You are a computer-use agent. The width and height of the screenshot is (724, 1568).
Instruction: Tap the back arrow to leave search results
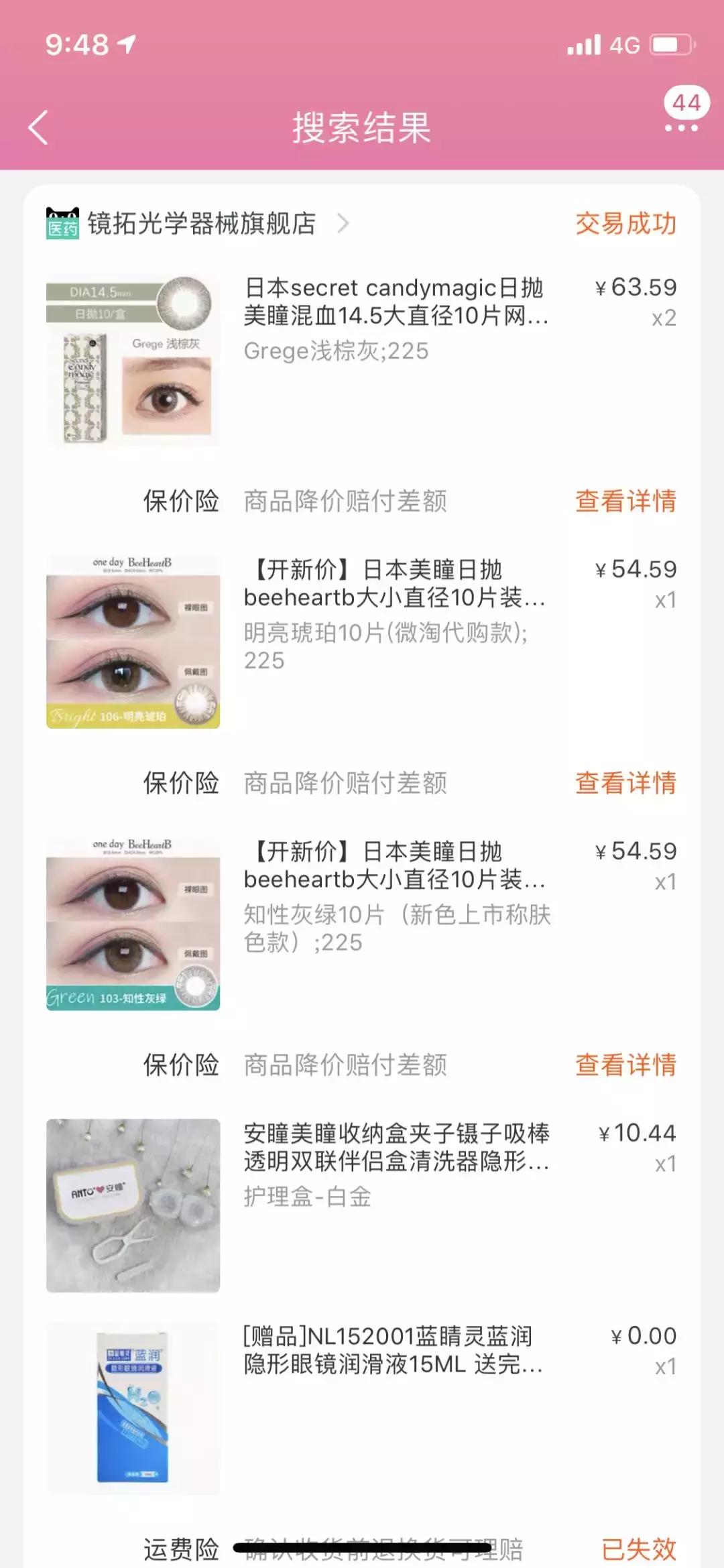tap(38, 127)
